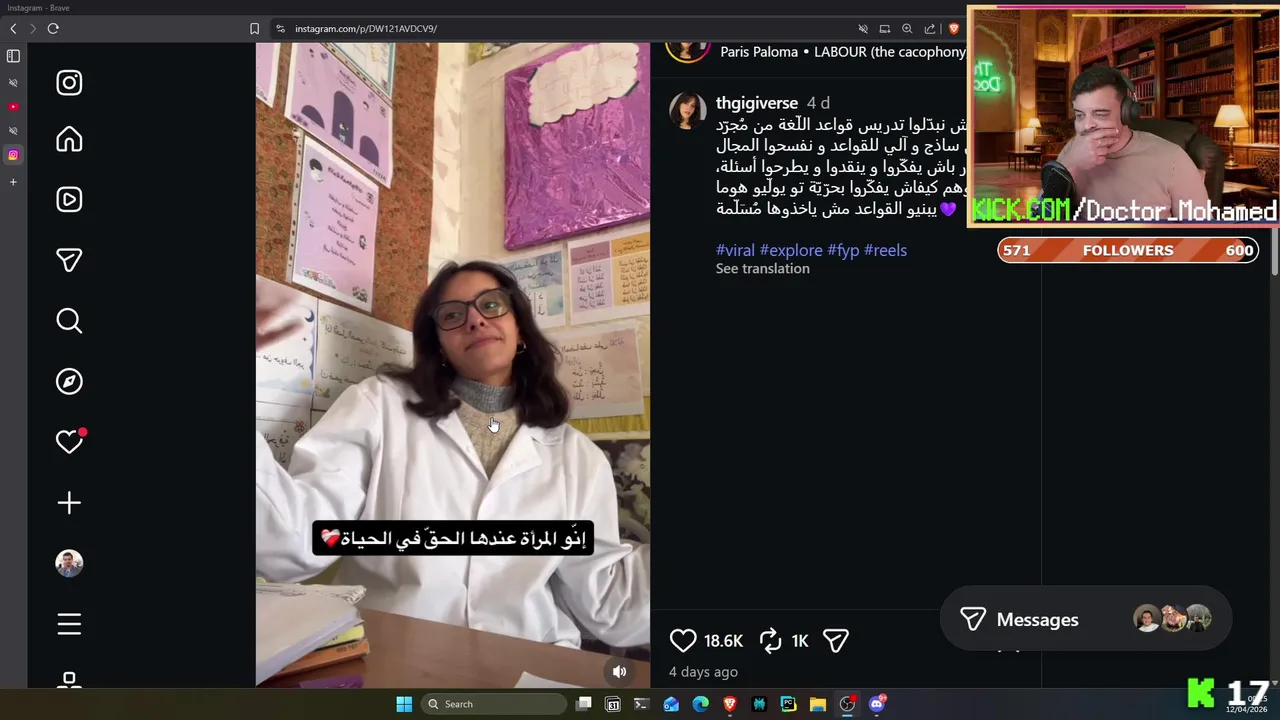Open the Explore compass

point(69,382)
